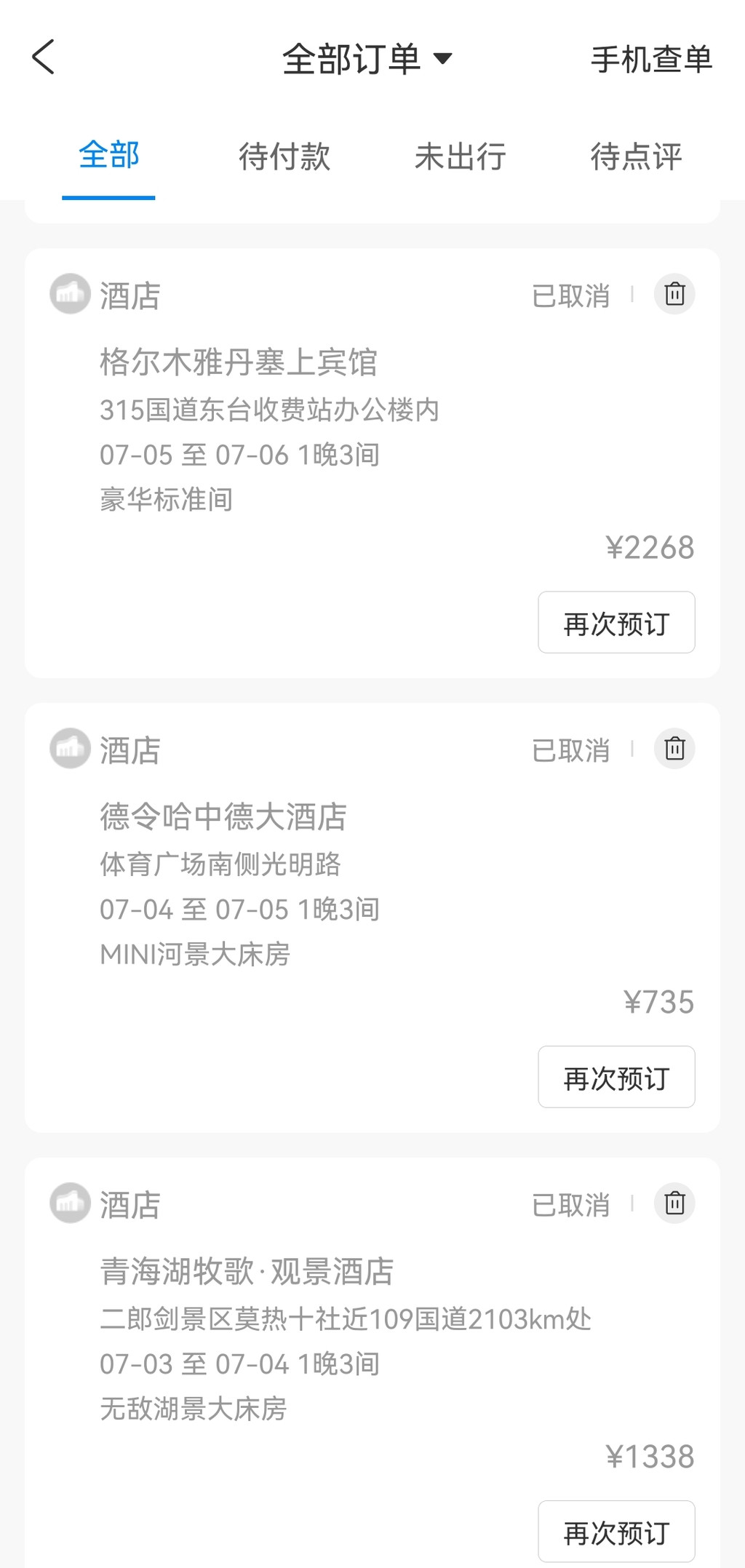Rebook 格尔木雅丹塞上宾馆 with 再次预订
The image size is (745, 1568).
coord(616,623)
